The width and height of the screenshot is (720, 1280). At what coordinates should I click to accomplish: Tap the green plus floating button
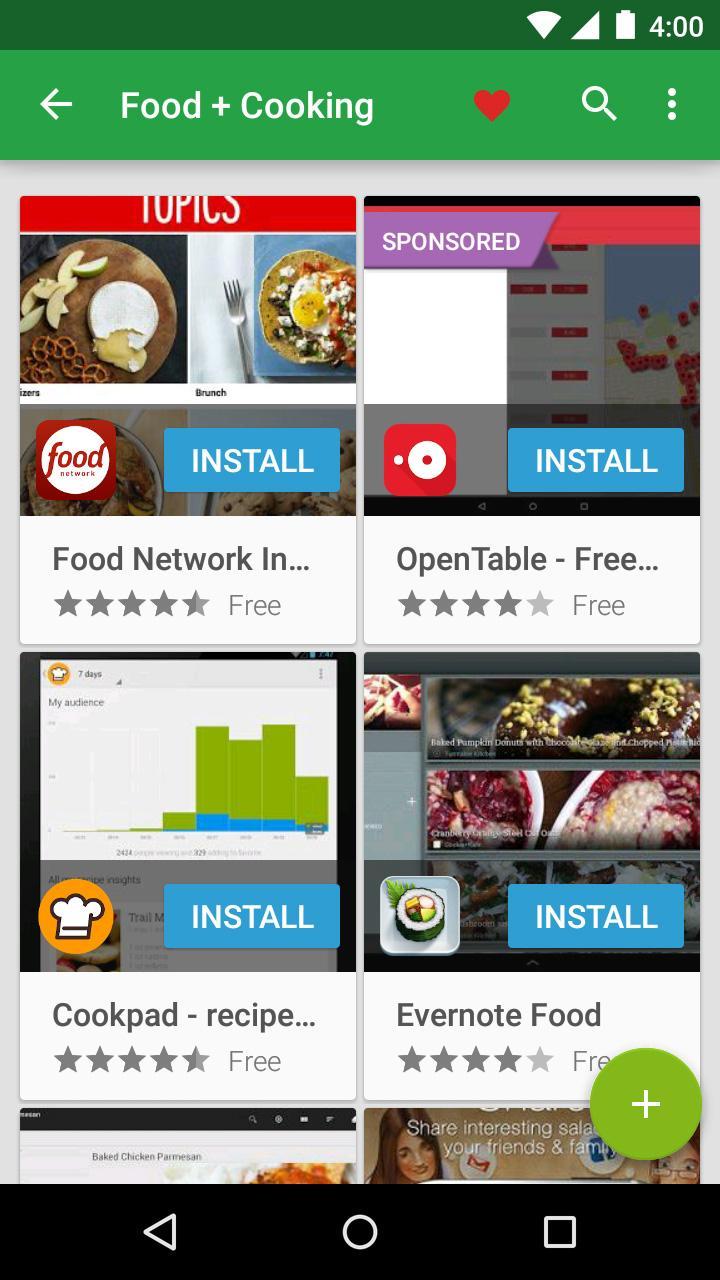click(645, 1103)
